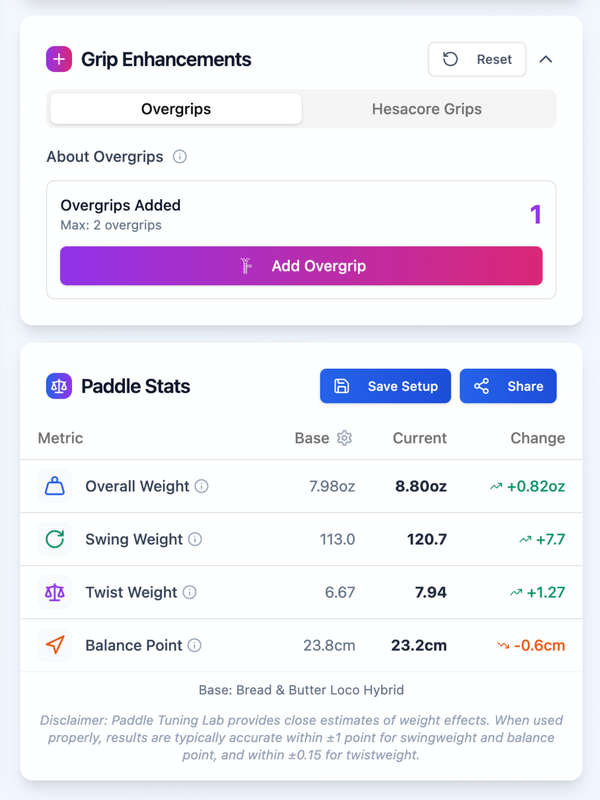This screenshot has width=600, height=800.
Task: Open the Base column settings gear
Action: (345, 438)
